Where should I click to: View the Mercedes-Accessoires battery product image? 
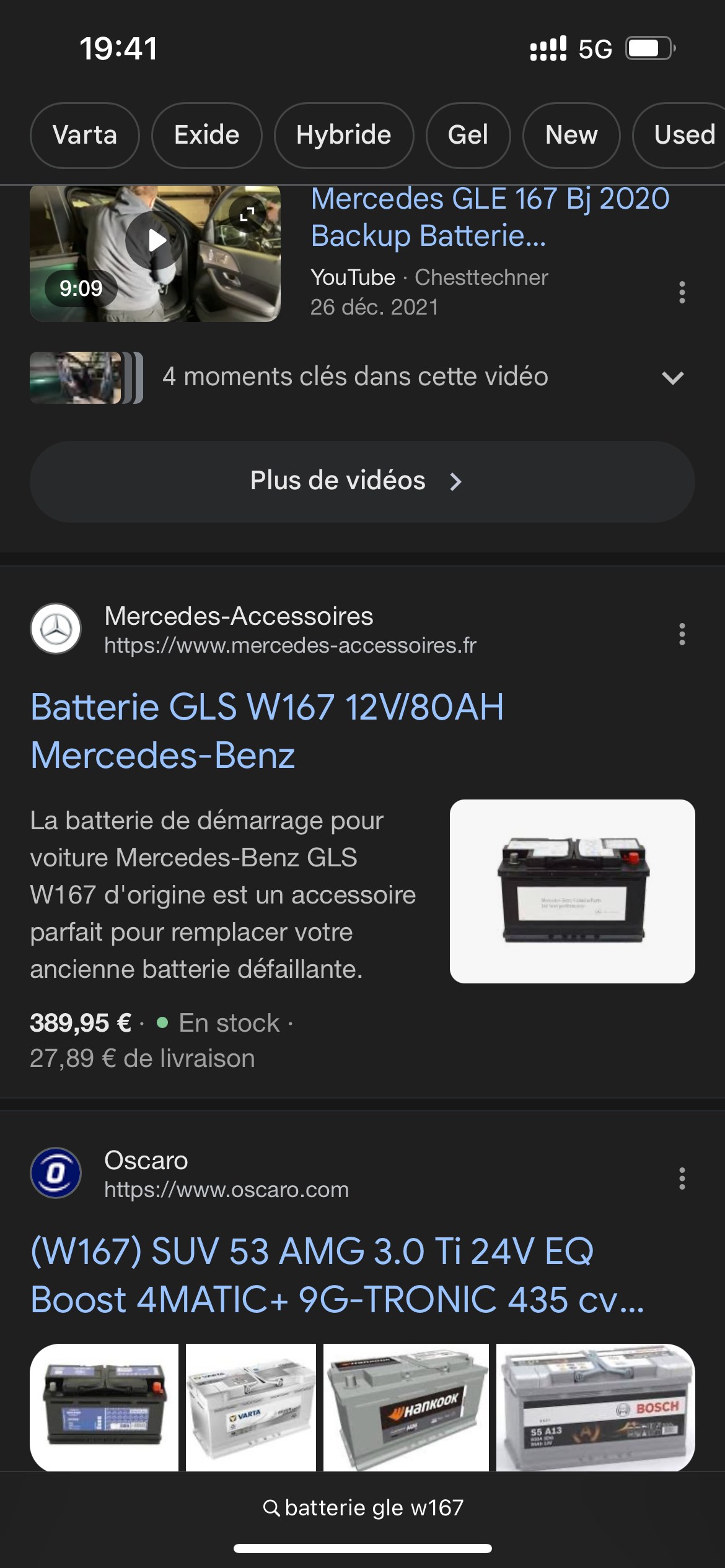click(572, 891)
